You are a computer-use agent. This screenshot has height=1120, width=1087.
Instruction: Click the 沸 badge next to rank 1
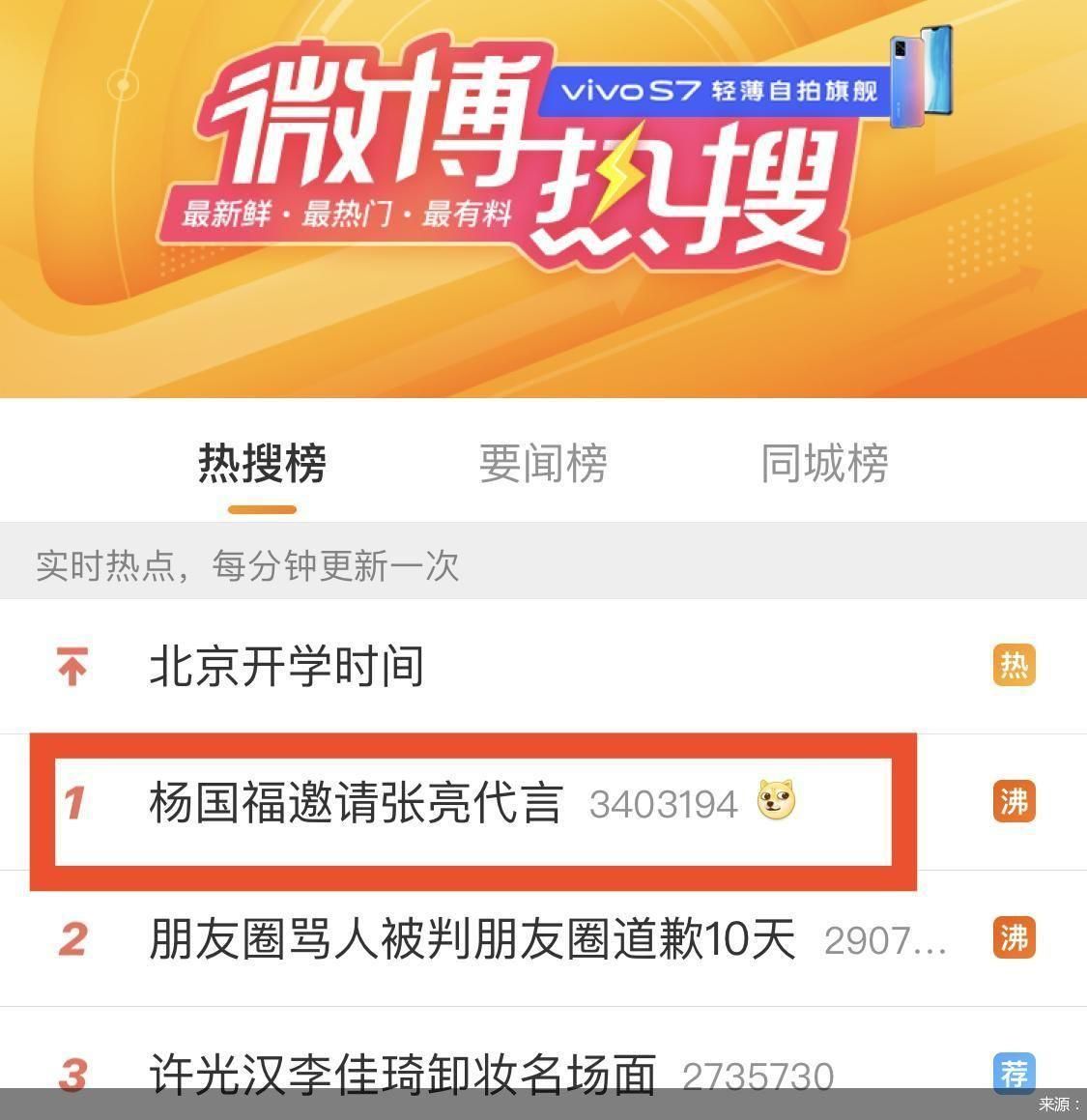click(x=1014, y=801)
